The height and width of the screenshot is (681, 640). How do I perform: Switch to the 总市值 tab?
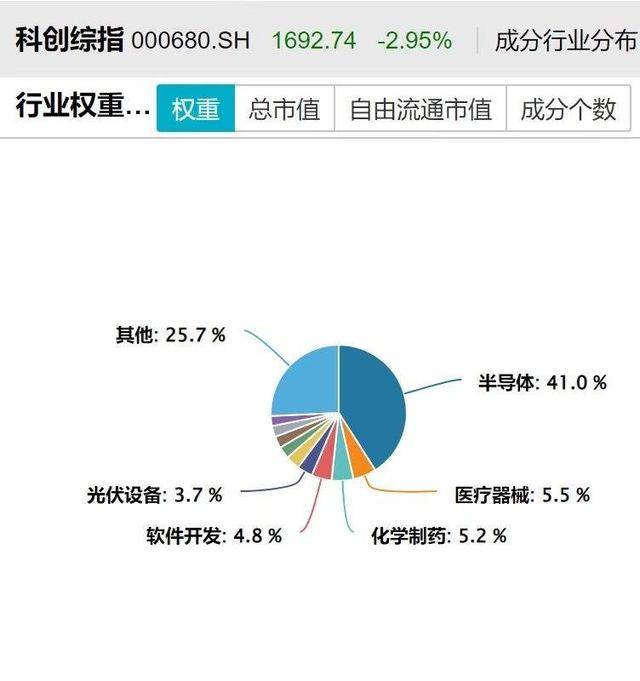[284, 109]
